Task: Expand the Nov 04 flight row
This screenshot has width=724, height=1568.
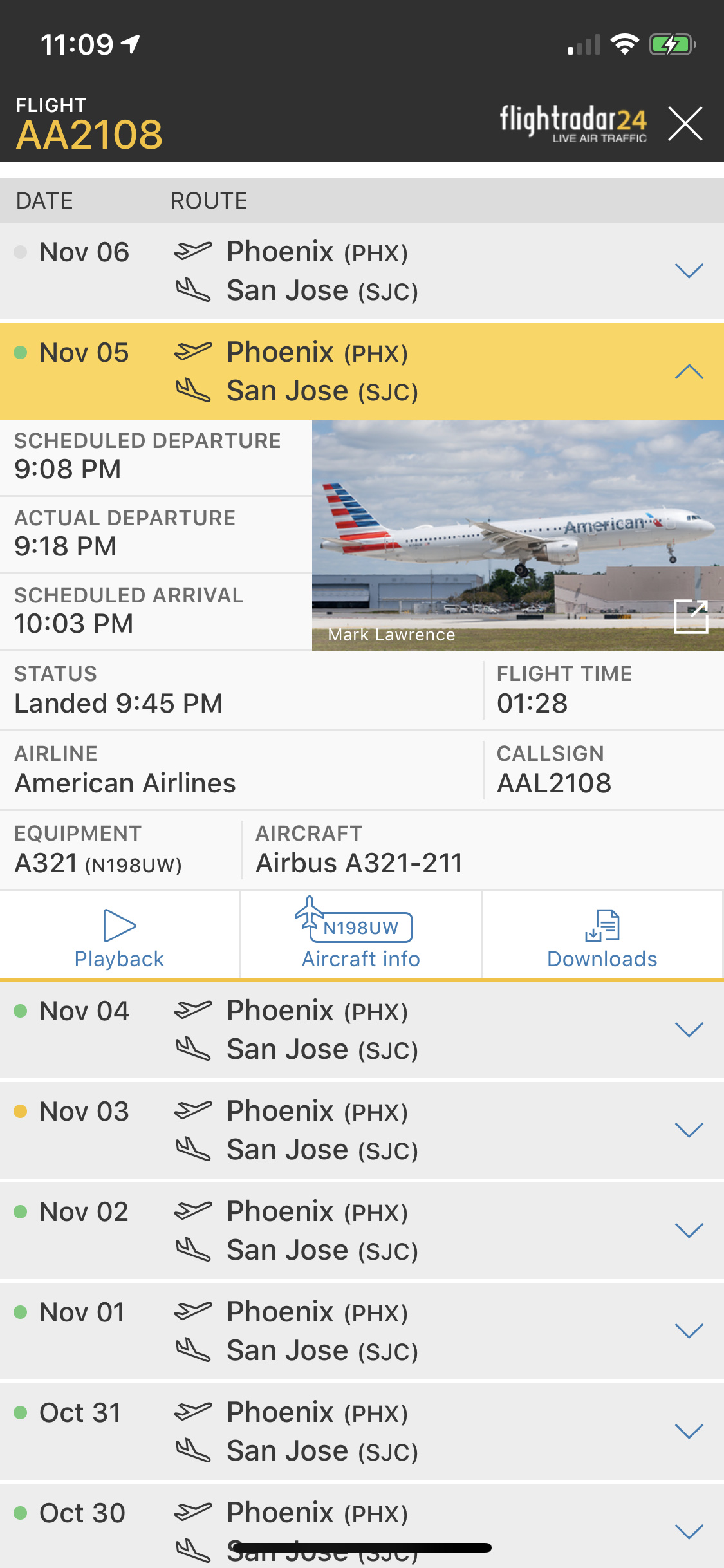Action: (x=688, y=1030)
